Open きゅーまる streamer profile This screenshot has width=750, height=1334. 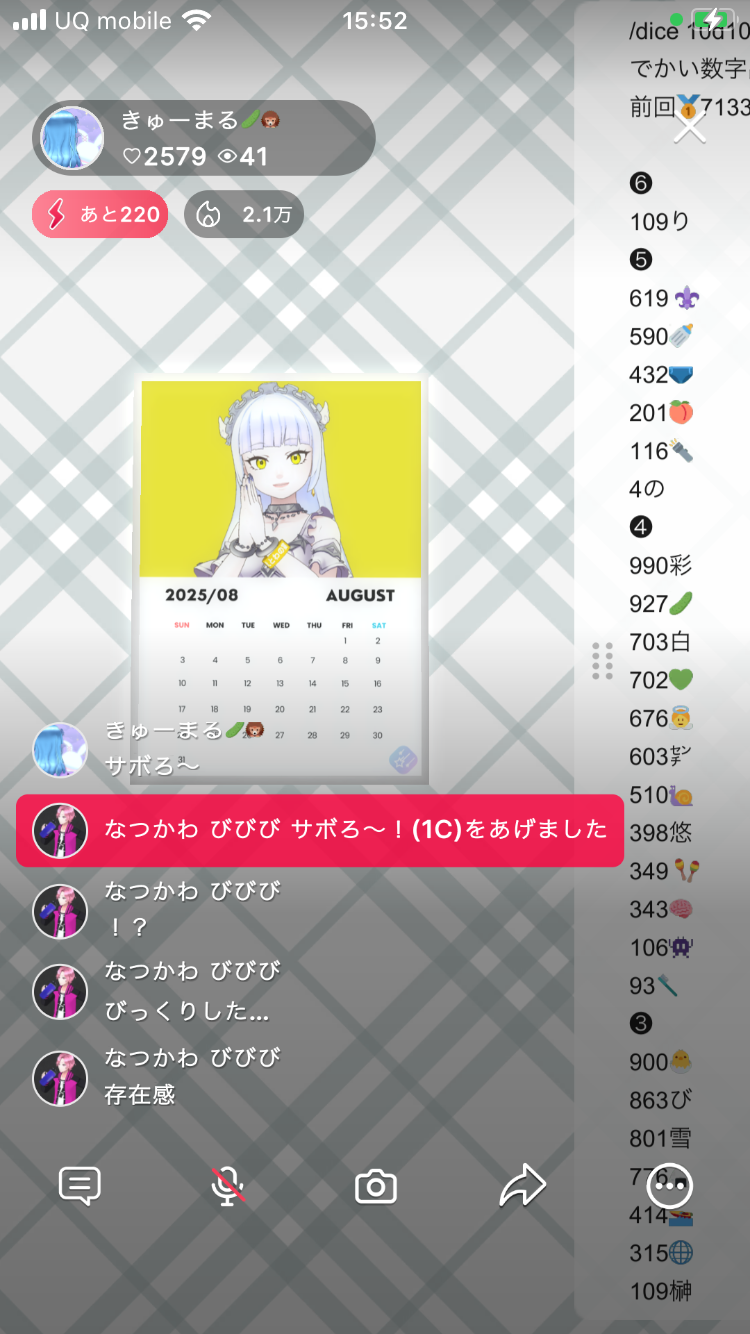coord(72,138)
